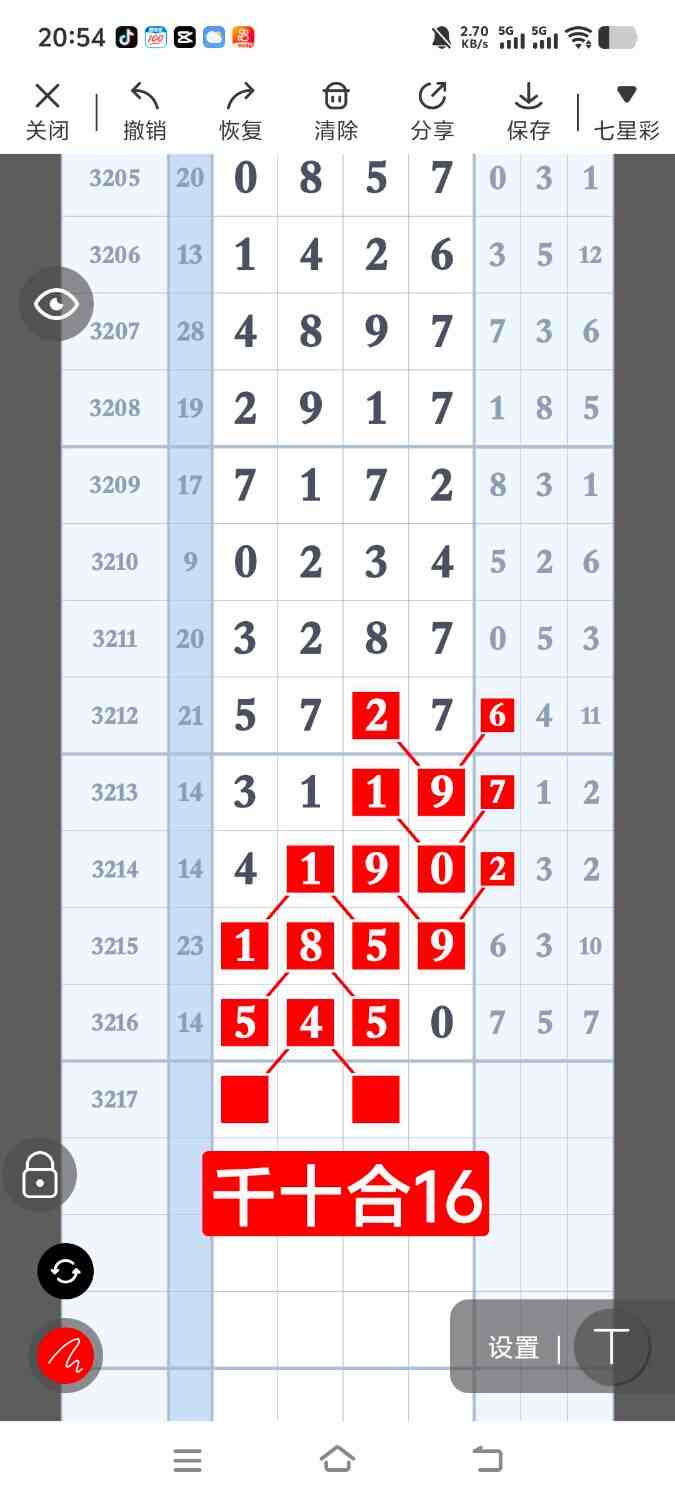Image resolution: width=675 pixels, height=1500 pixels.
Task: Tap the lock icon
Action: click(x=39, y=1175)
